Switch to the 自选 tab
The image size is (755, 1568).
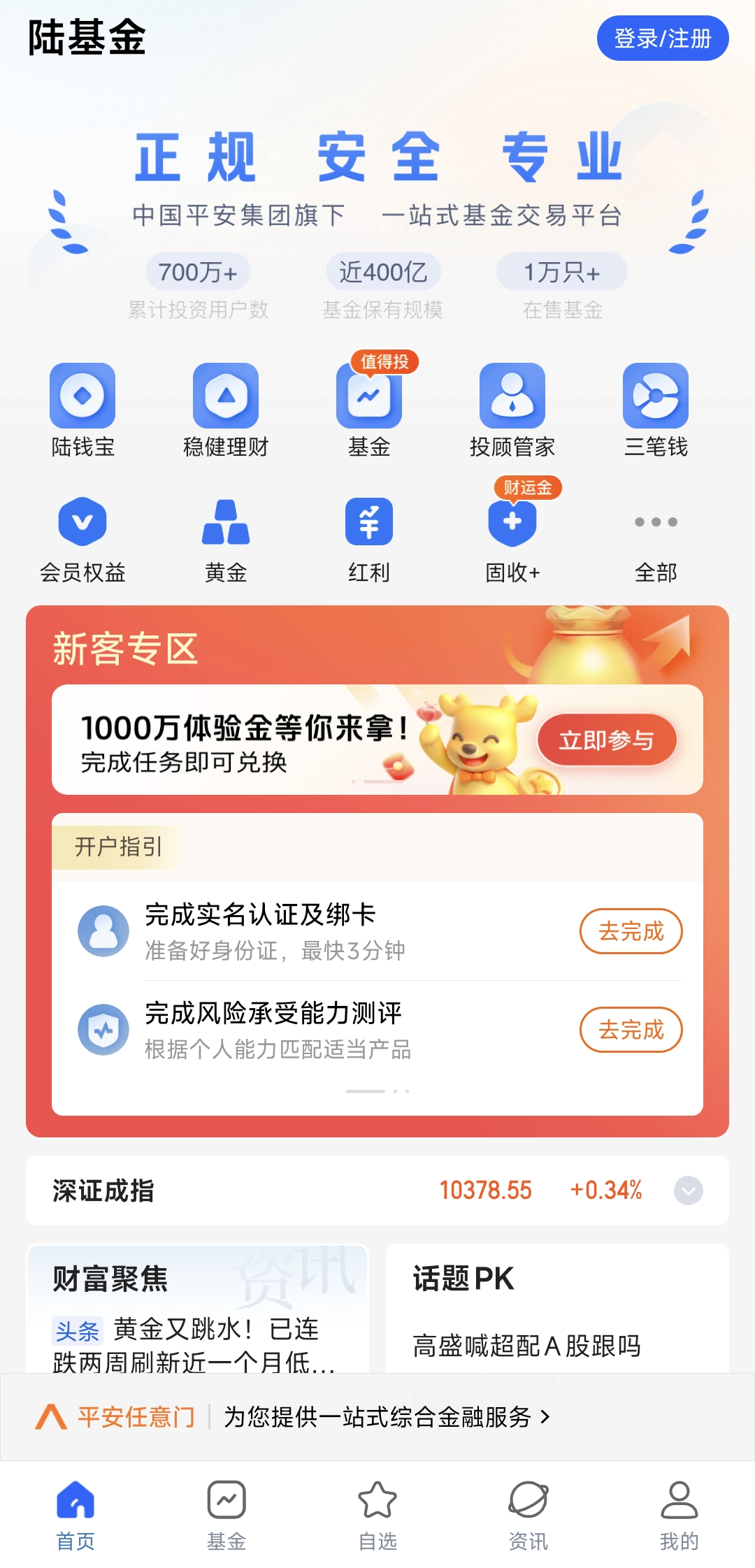tap(377, 1513)
